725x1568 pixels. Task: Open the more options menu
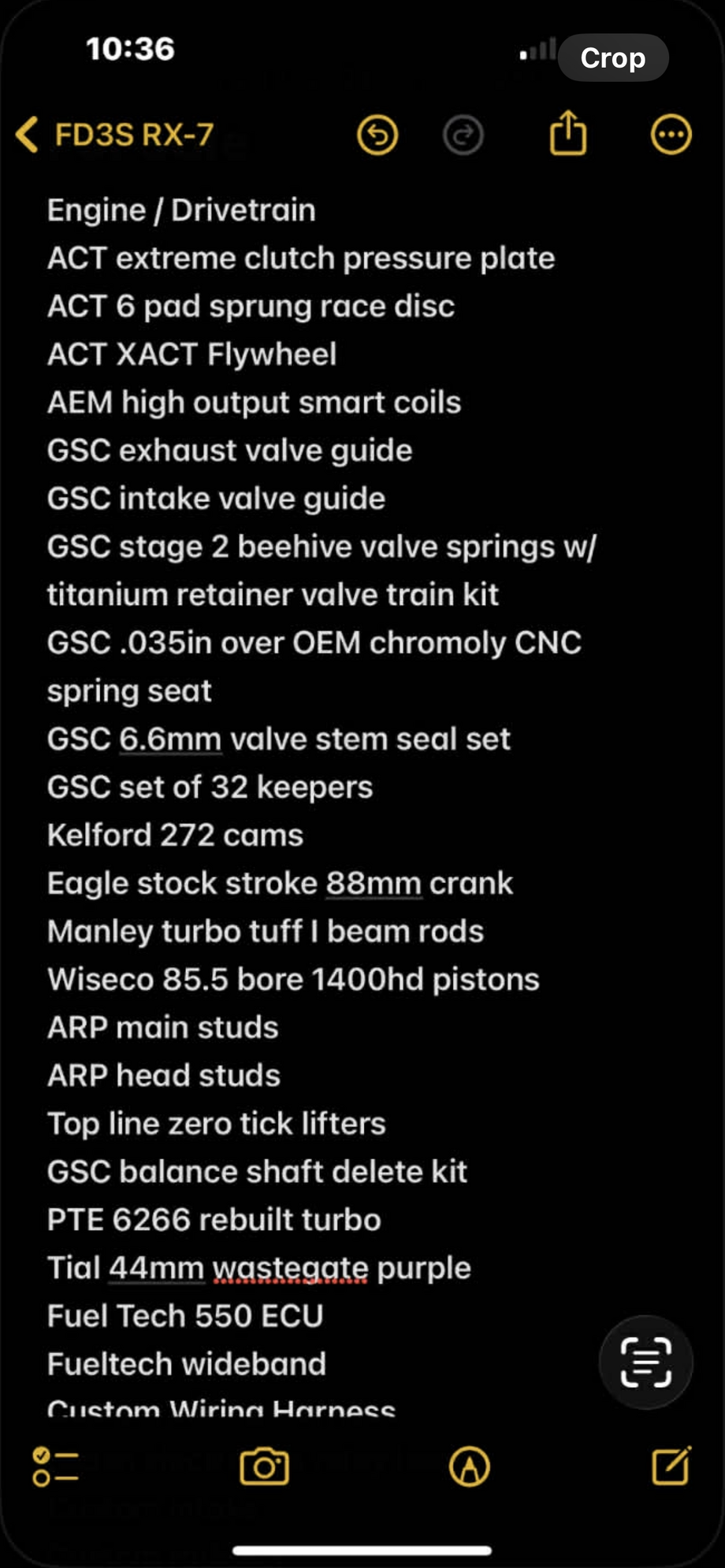pyautogui.click(x=671, y=135)
